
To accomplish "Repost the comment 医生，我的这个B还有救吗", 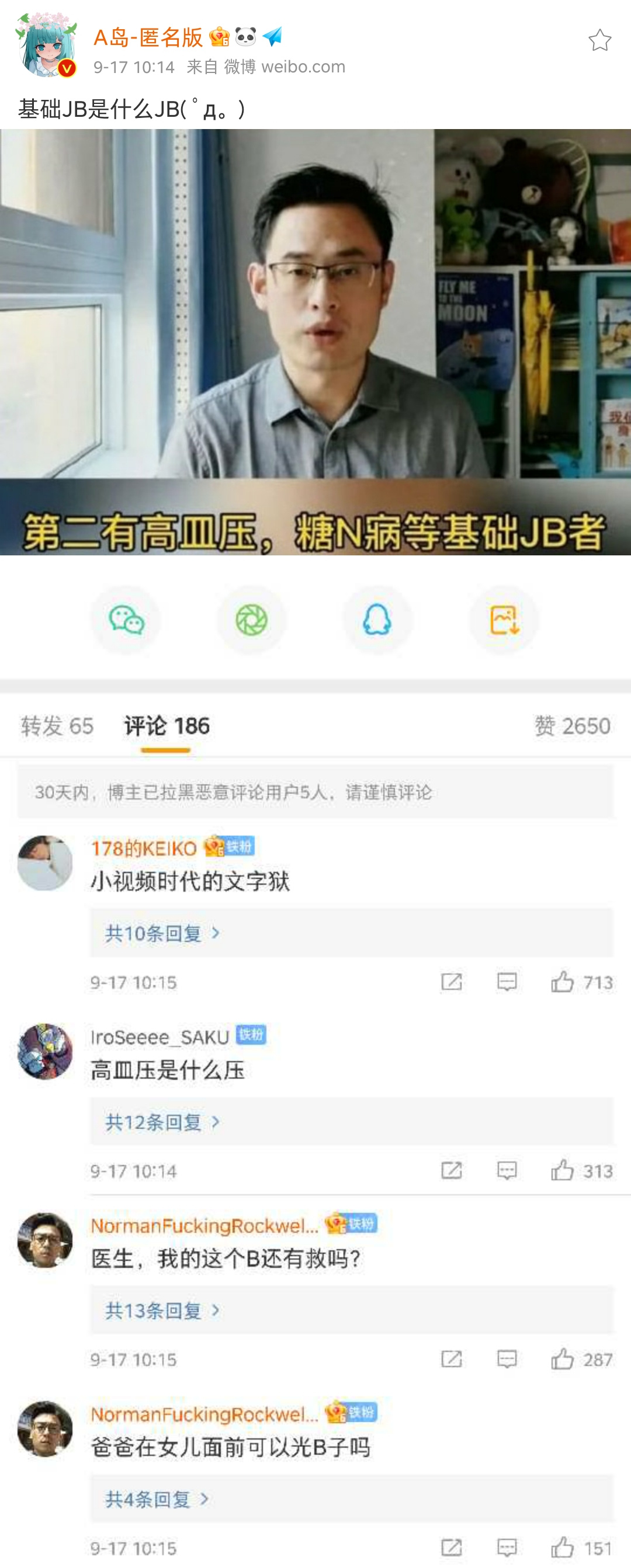I will [451, 1358].
